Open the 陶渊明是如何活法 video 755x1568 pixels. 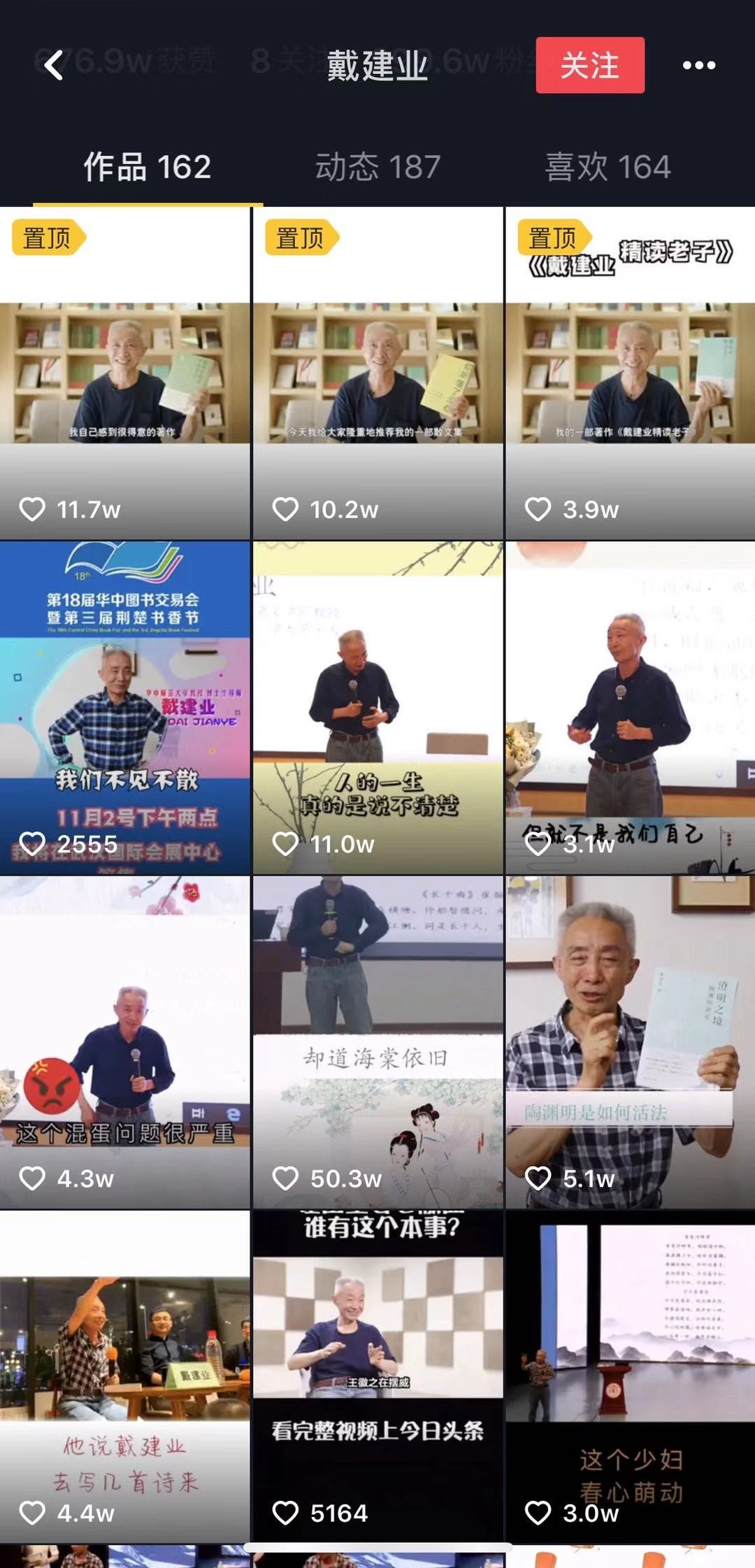(630, 1042)
